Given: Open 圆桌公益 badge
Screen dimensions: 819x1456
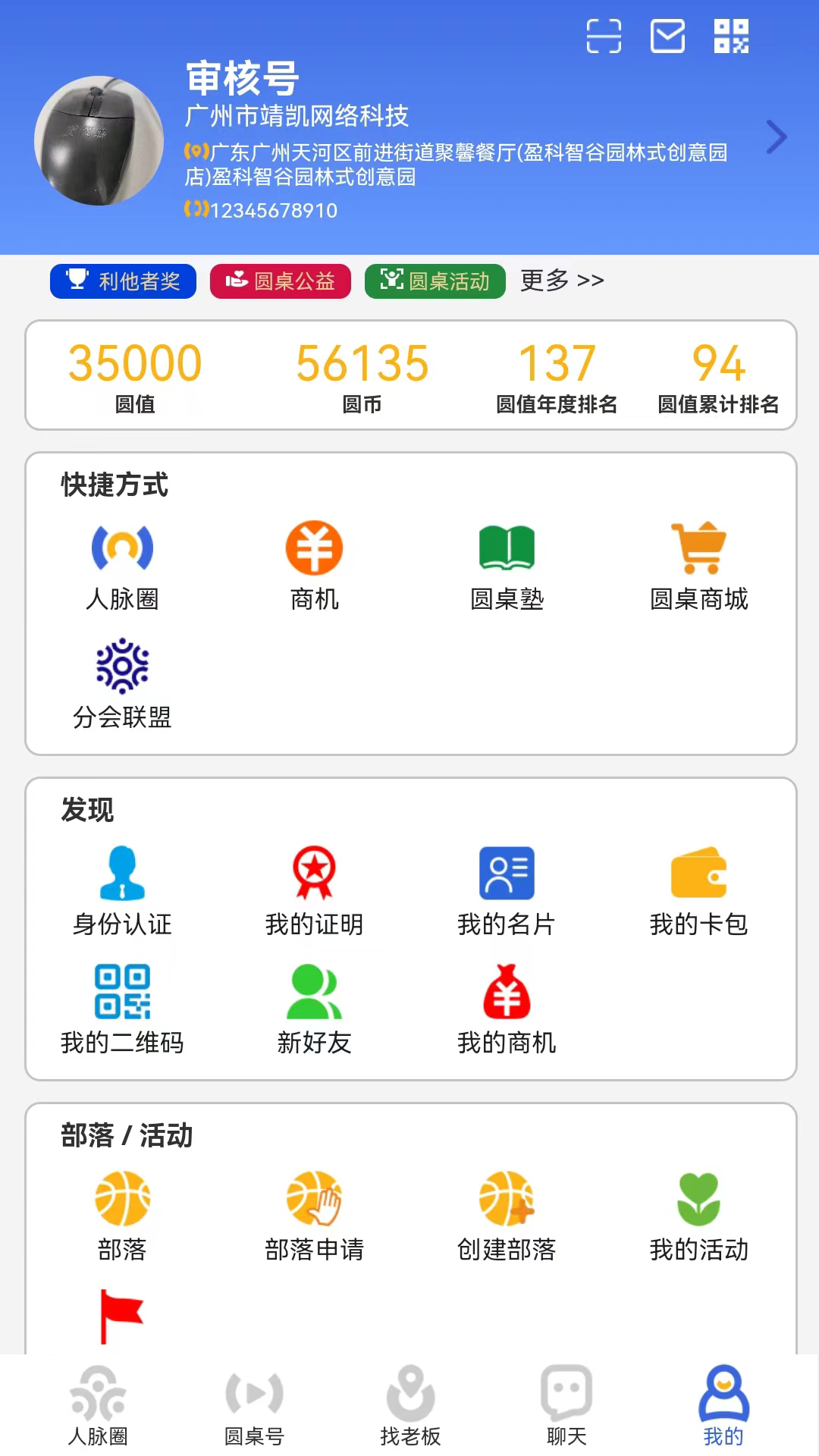Looking at the screenshot, I should (280, 281).
